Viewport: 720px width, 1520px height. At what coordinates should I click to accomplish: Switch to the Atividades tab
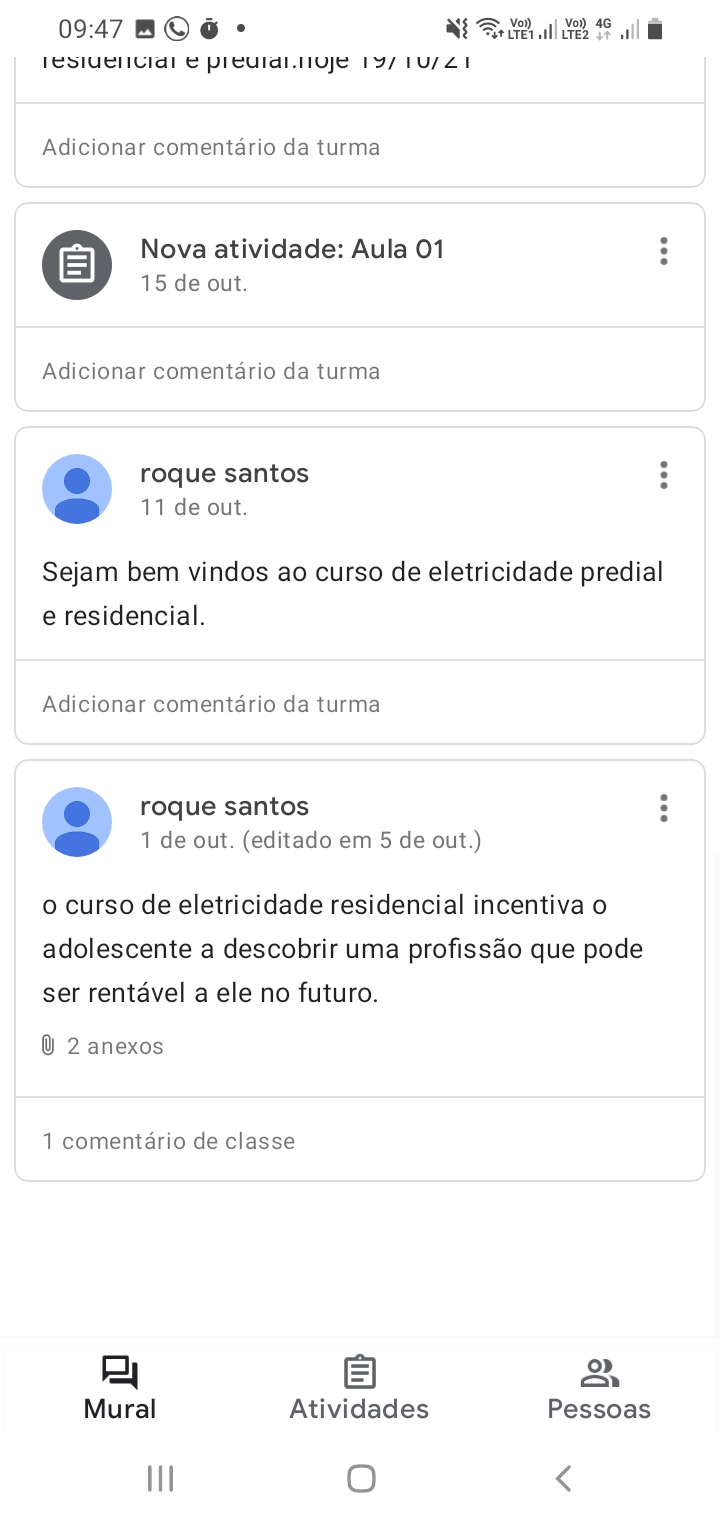pyautogui.click(x=359, y=1388)
